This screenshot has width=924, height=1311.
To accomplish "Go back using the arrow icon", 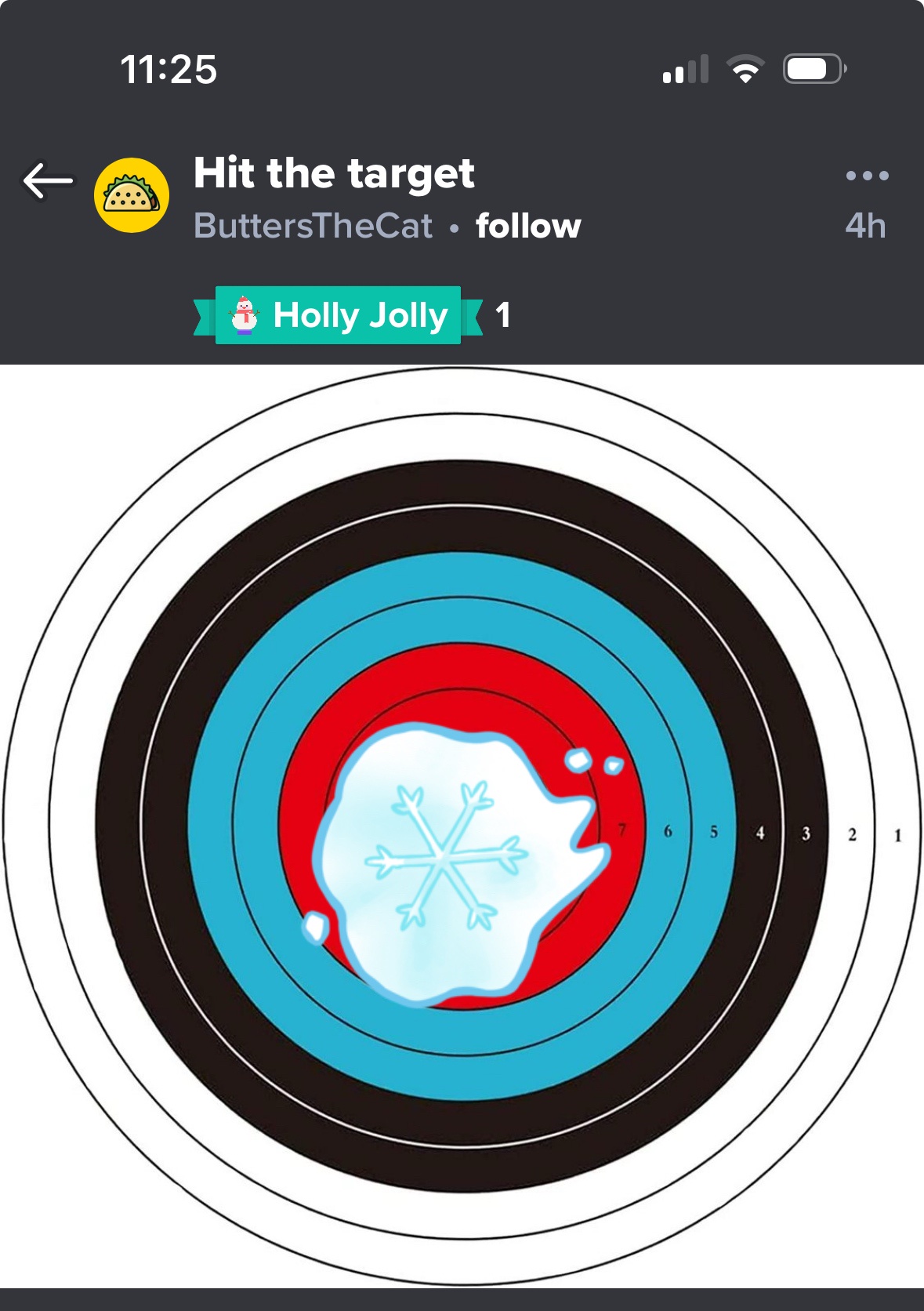I will click(48, 181).
